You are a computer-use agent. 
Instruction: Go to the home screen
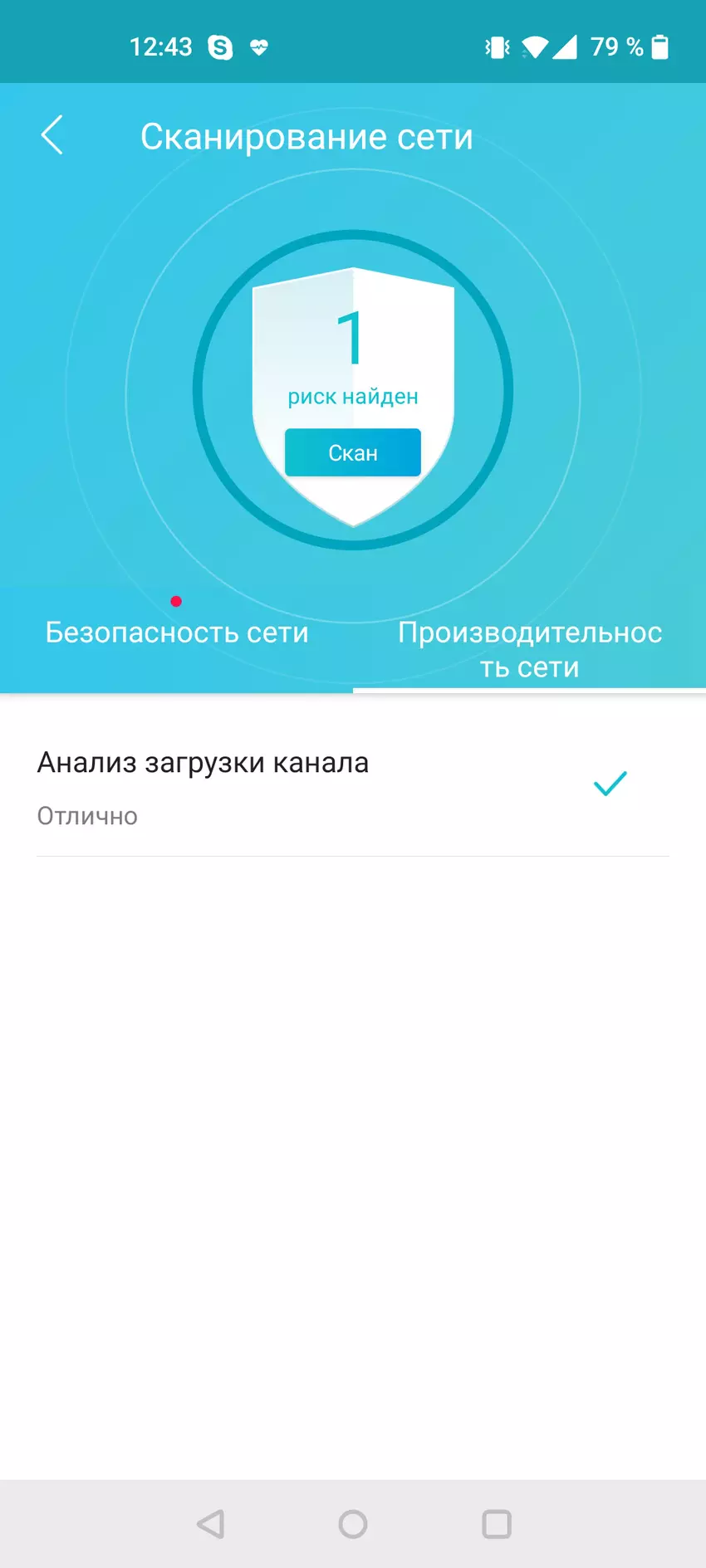pos(353,1524)
